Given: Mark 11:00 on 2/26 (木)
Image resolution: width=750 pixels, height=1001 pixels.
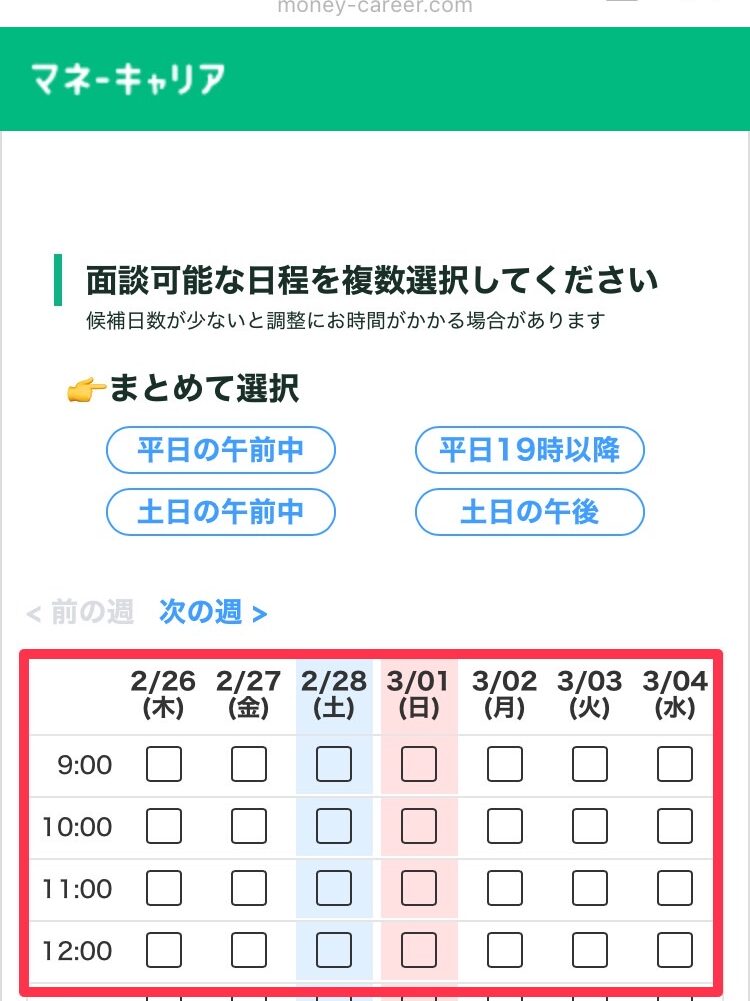Looking at the screenshot, I should (x=164, y=888).
